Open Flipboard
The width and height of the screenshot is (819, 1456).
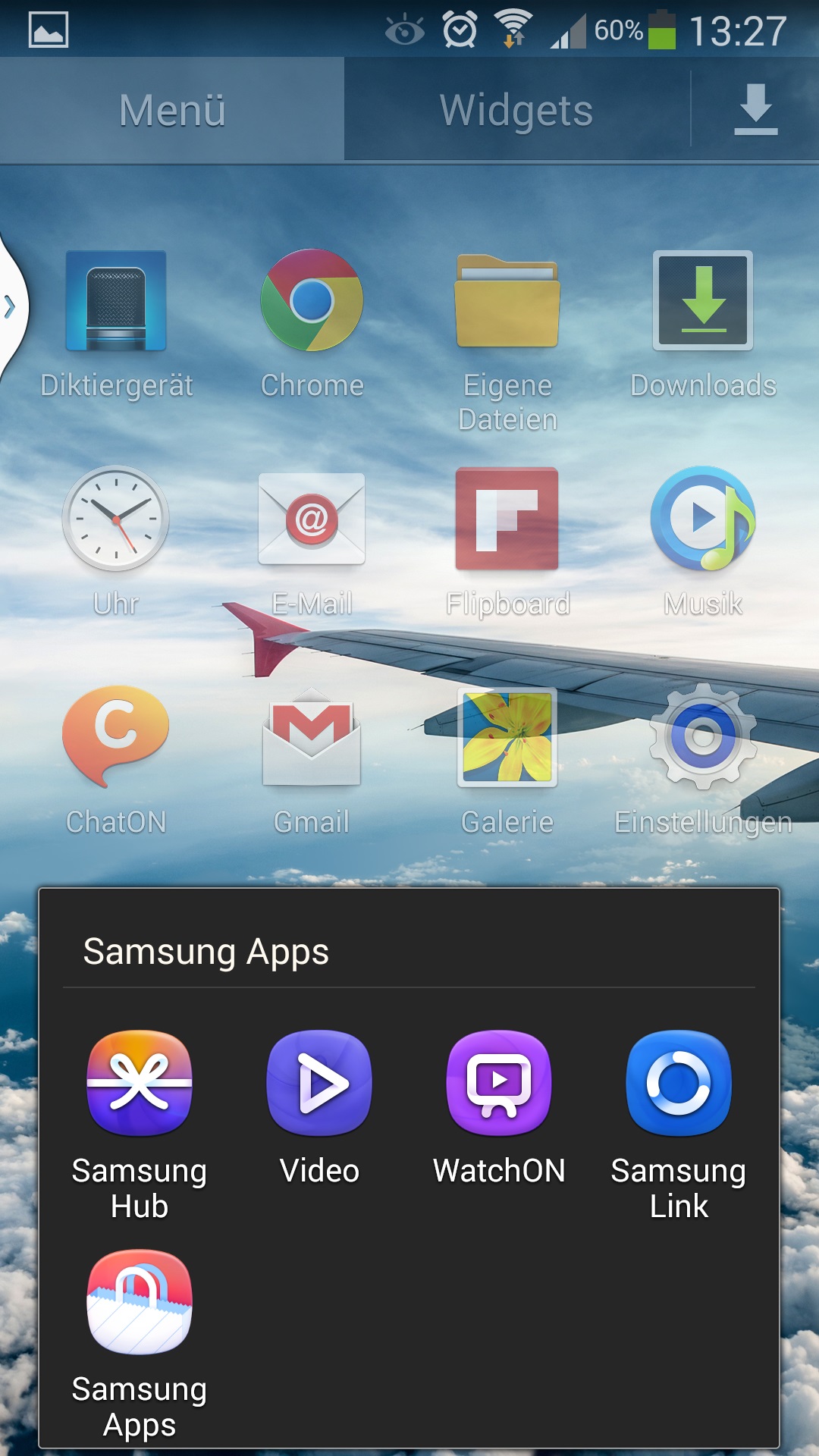[x=507, y=519]
